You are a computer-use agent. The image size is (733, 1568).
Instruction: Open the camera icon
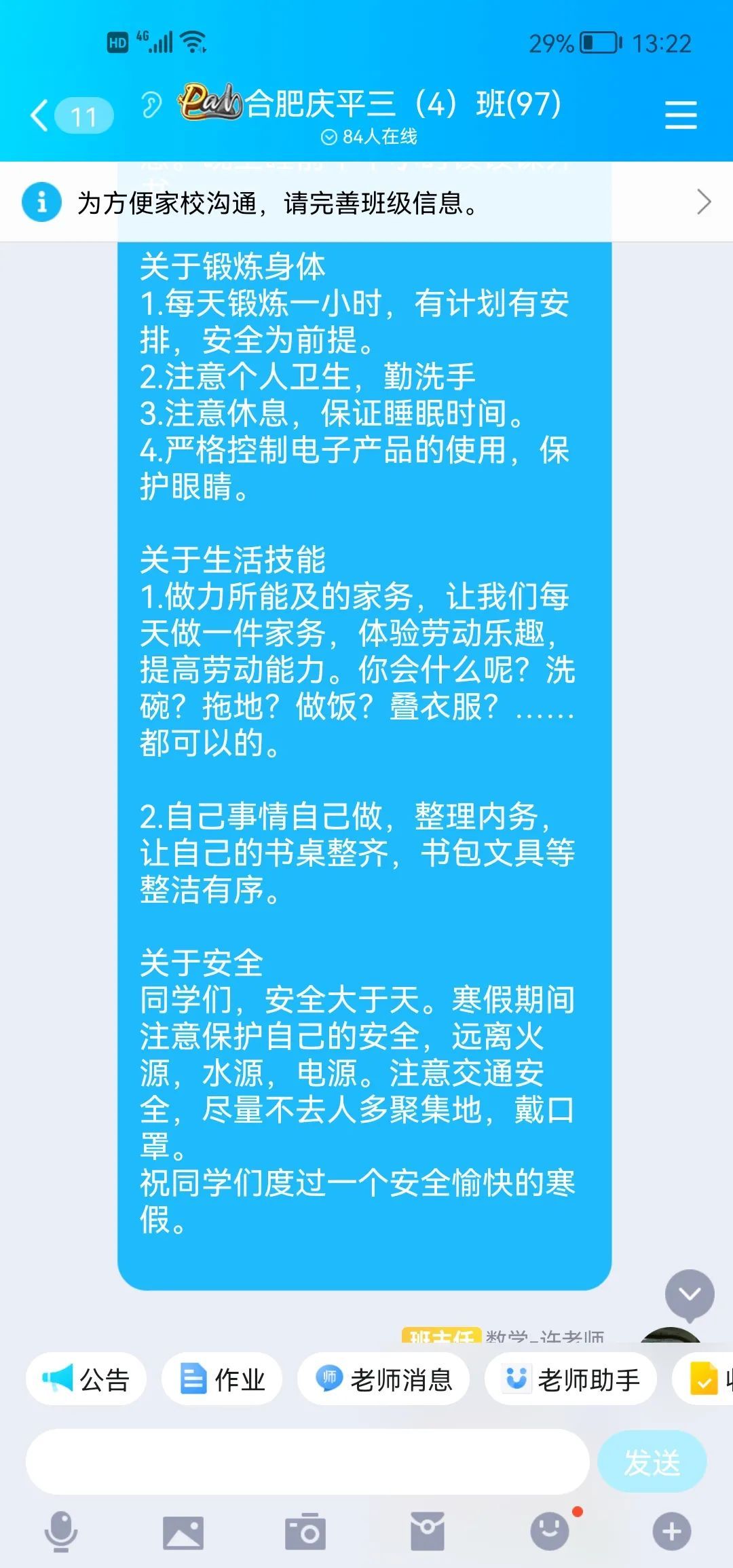[305, 1532]
